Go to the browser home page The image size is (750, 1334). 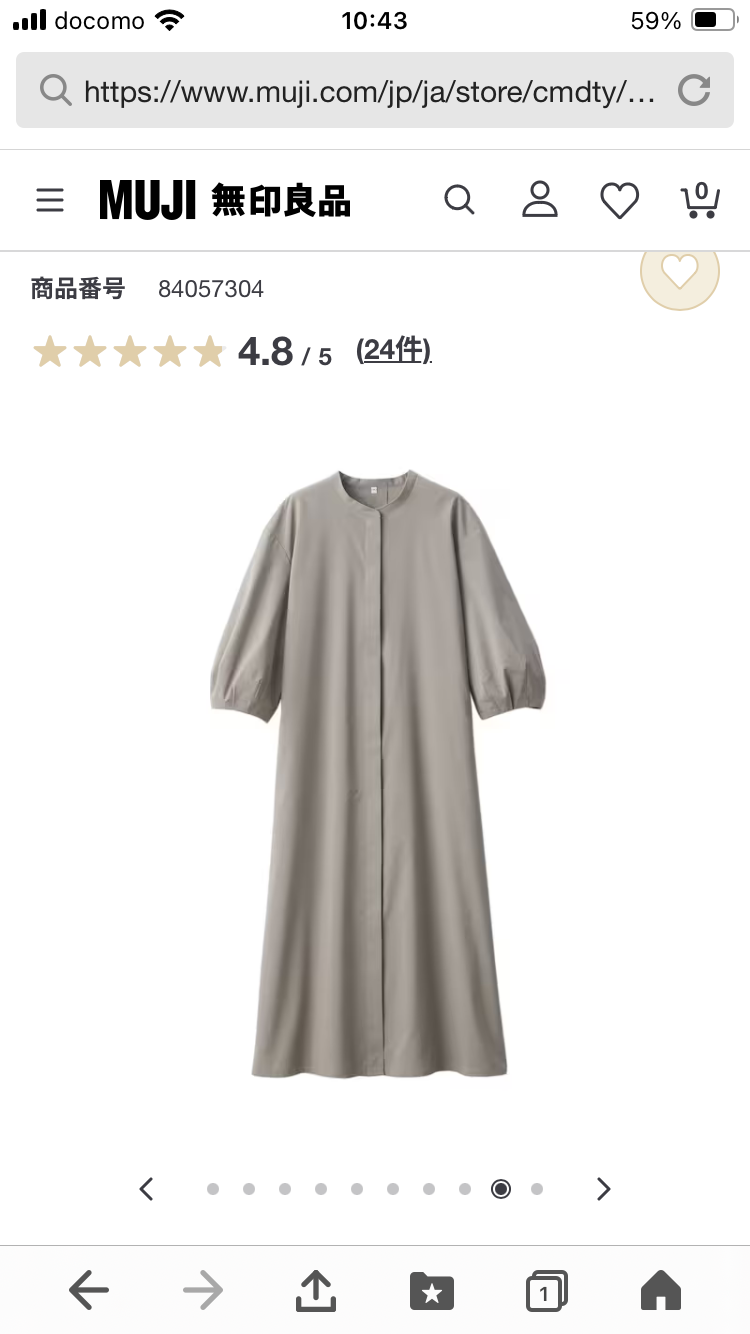pyautogui.click(x=660, y=1290)
